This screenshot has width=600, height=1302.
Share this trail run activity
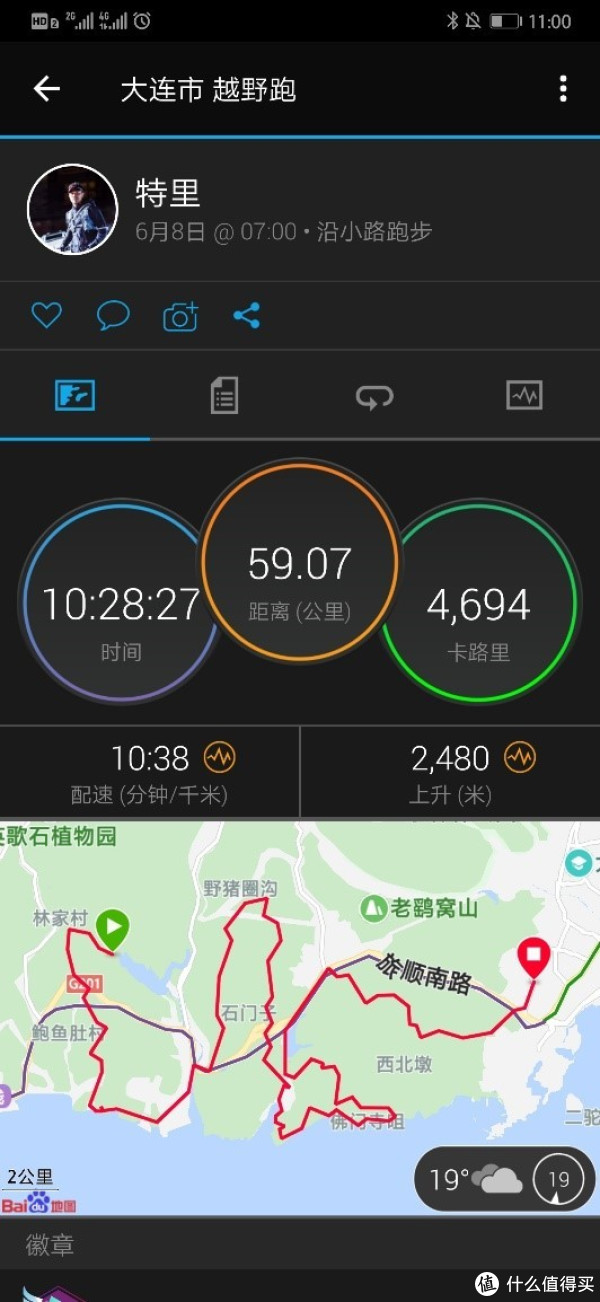point(247,316)
